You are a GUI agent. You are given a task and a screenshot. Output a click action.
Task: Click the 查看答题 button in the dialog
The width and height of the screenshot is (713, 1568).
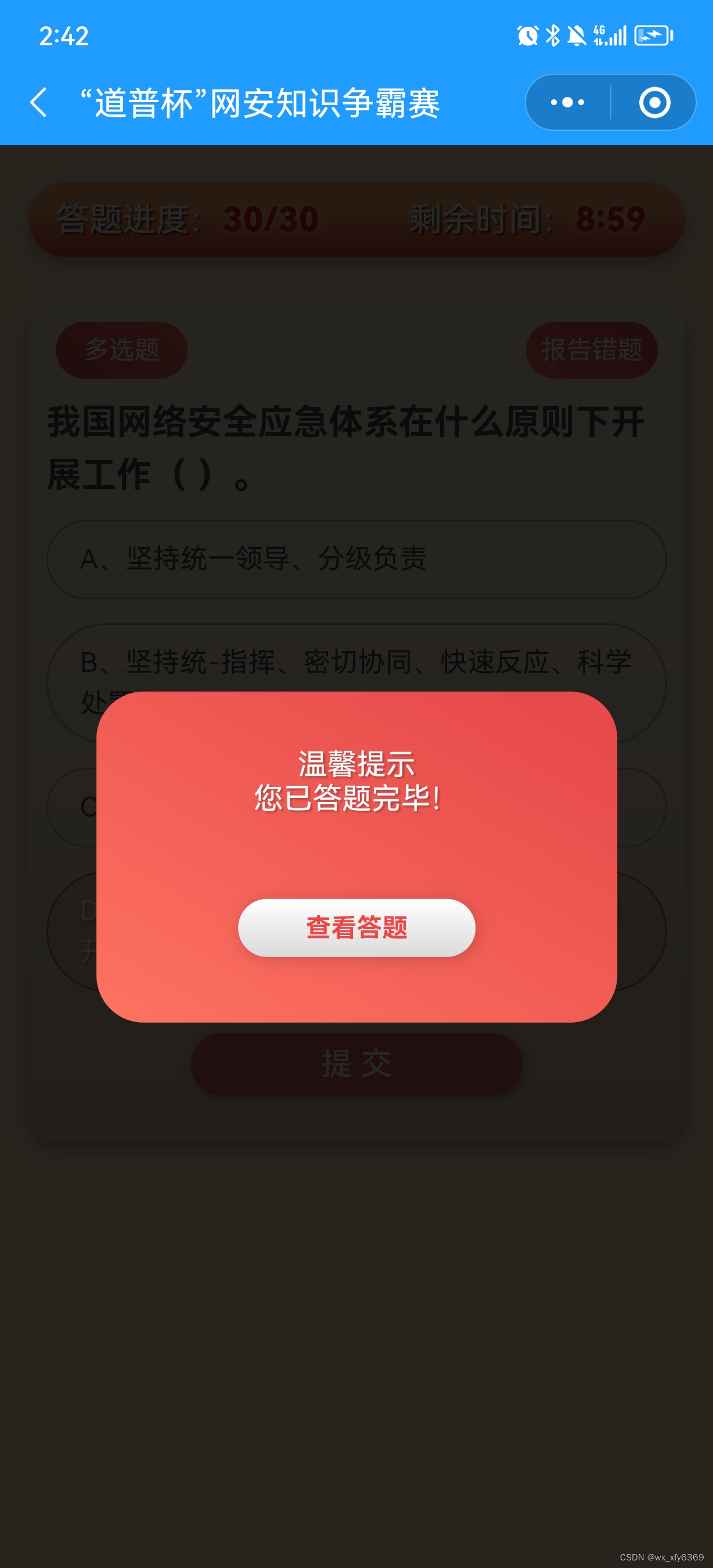(356, 927)
